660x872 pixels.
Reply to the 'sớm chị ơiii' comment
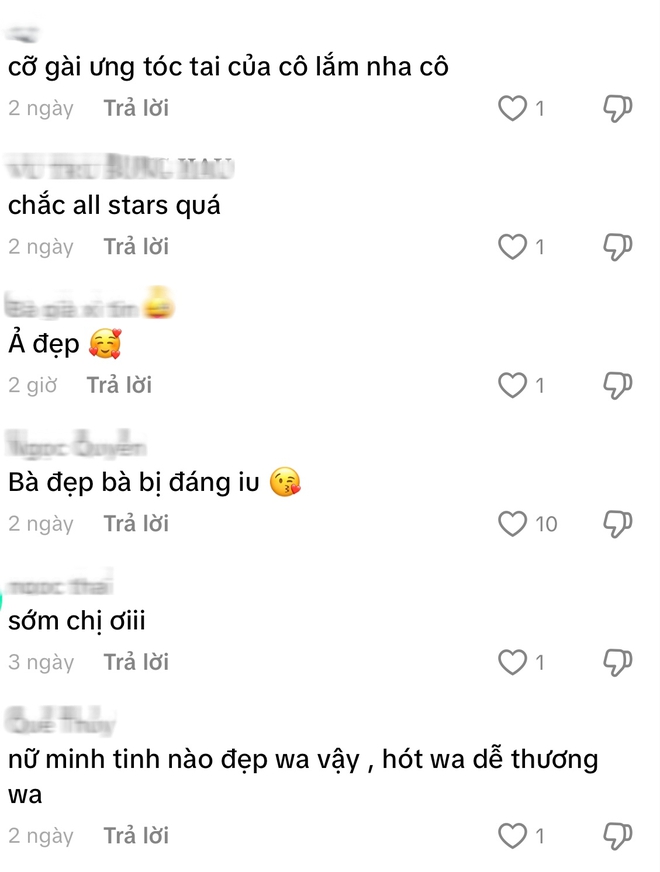pos(136,662)
